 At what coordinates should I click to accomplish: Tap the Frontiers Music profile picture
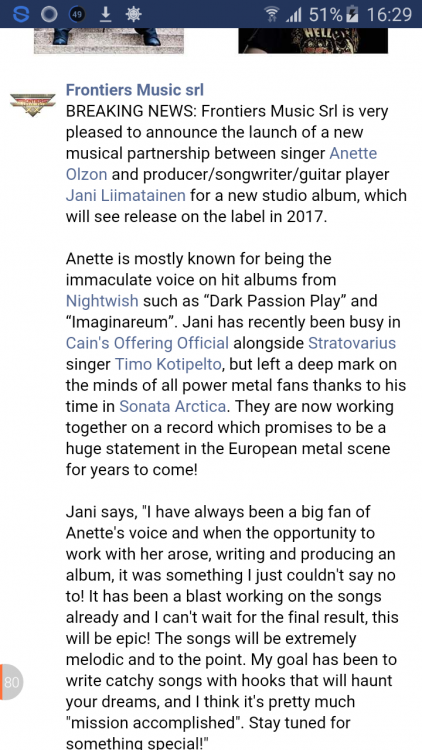point(33,105)
